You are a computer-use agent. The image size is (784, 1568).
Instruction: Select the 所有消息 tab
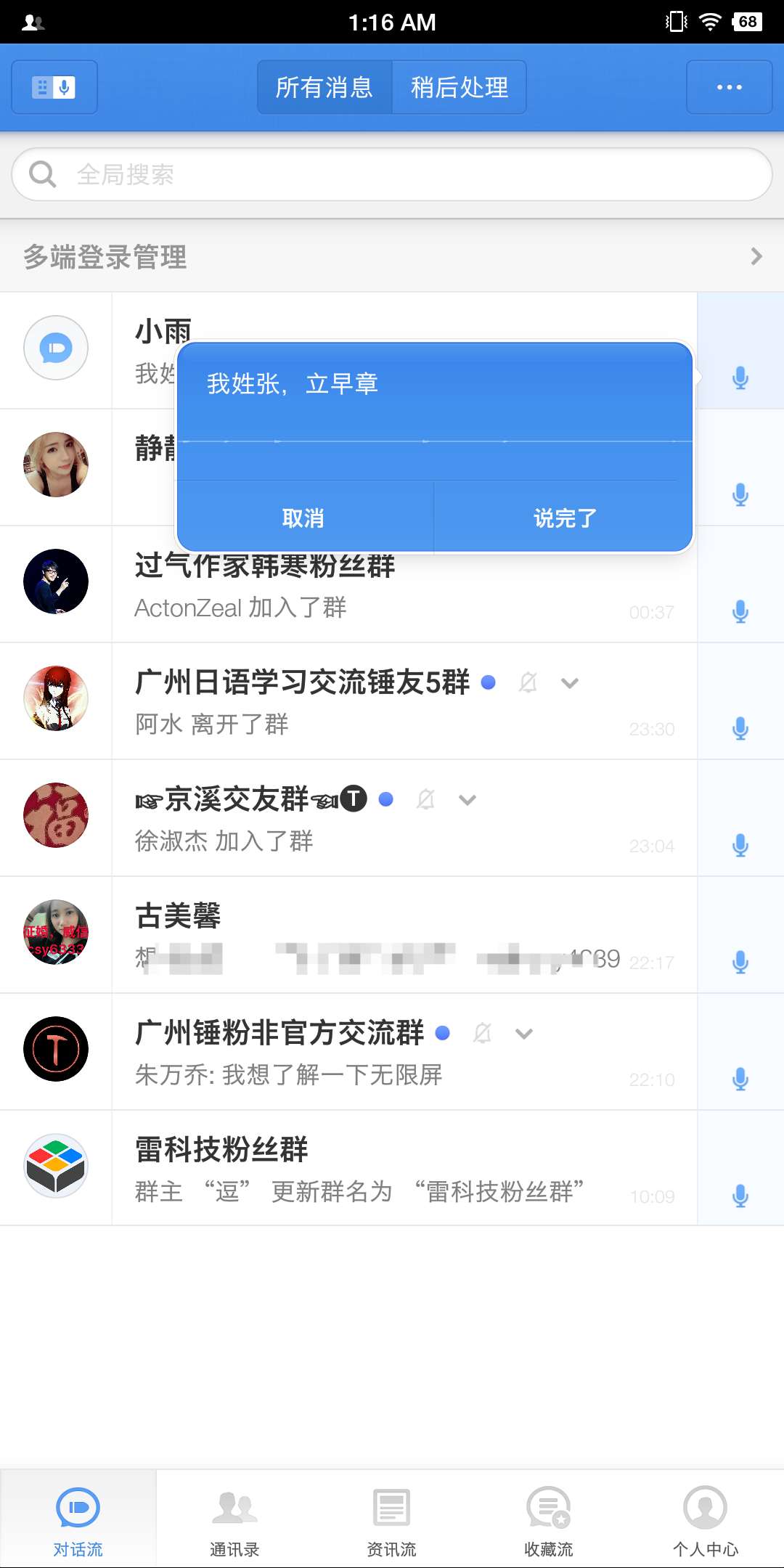pyautogui.click(x=324, y=86)
